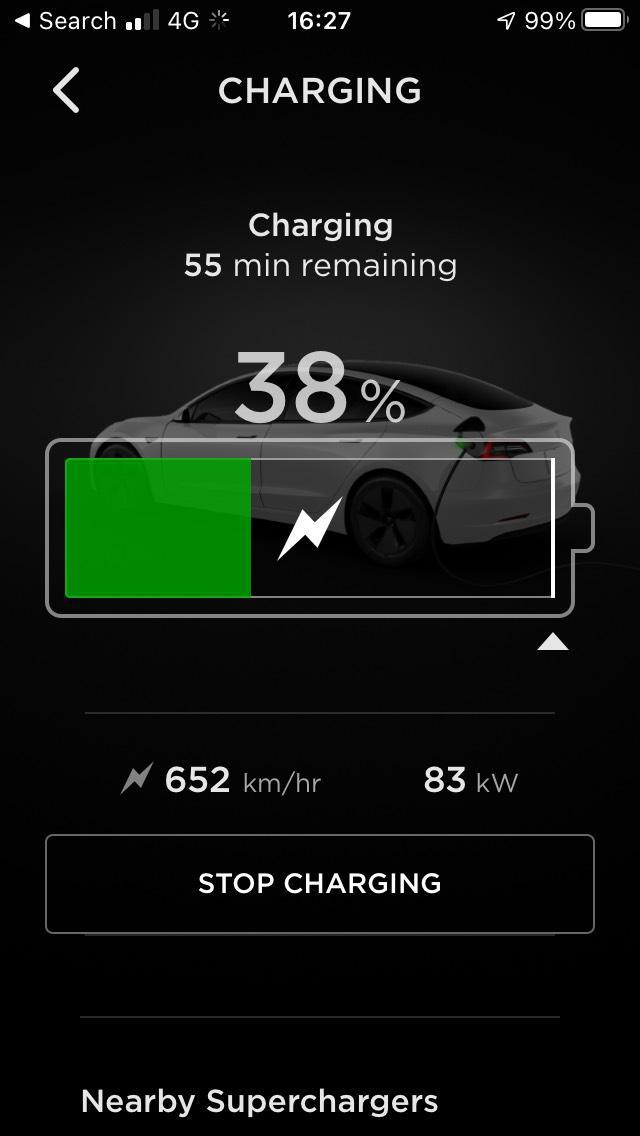Tap the charge limit triangle marker
640x1136 pixels.
pyautogui.click(x=552, y=642)
